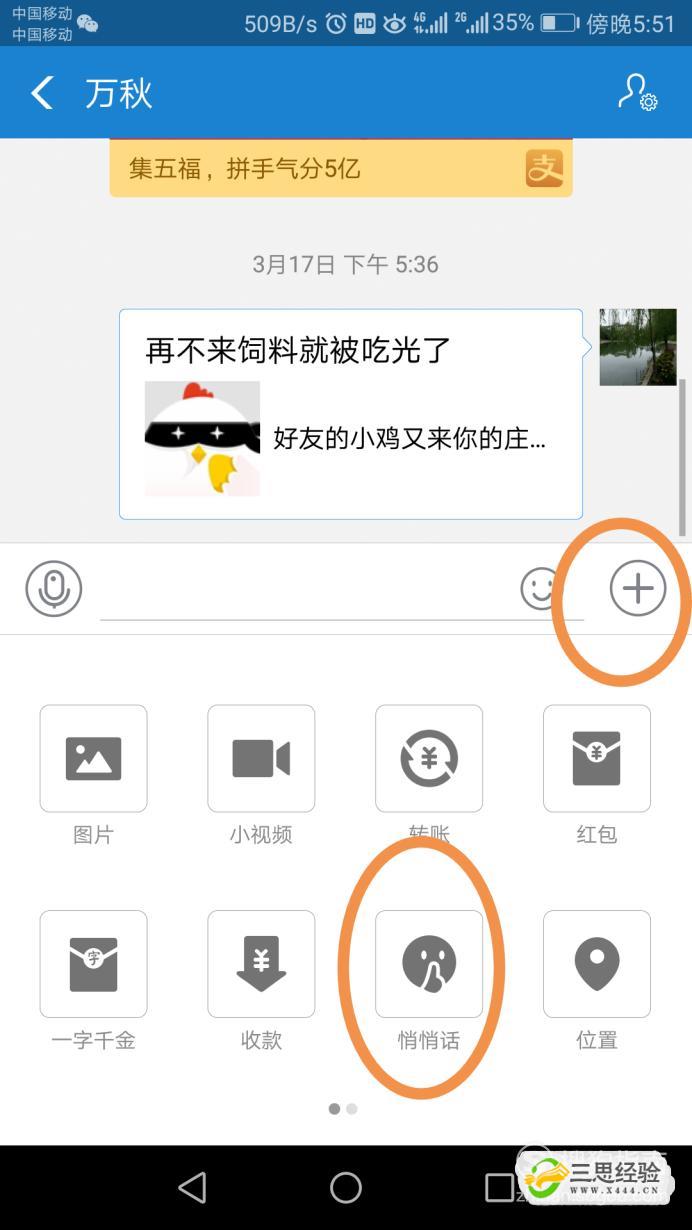This screenshot has height=1230, width=692.
Task: Toggle the plus attachment panel
Action: point(638,588)
